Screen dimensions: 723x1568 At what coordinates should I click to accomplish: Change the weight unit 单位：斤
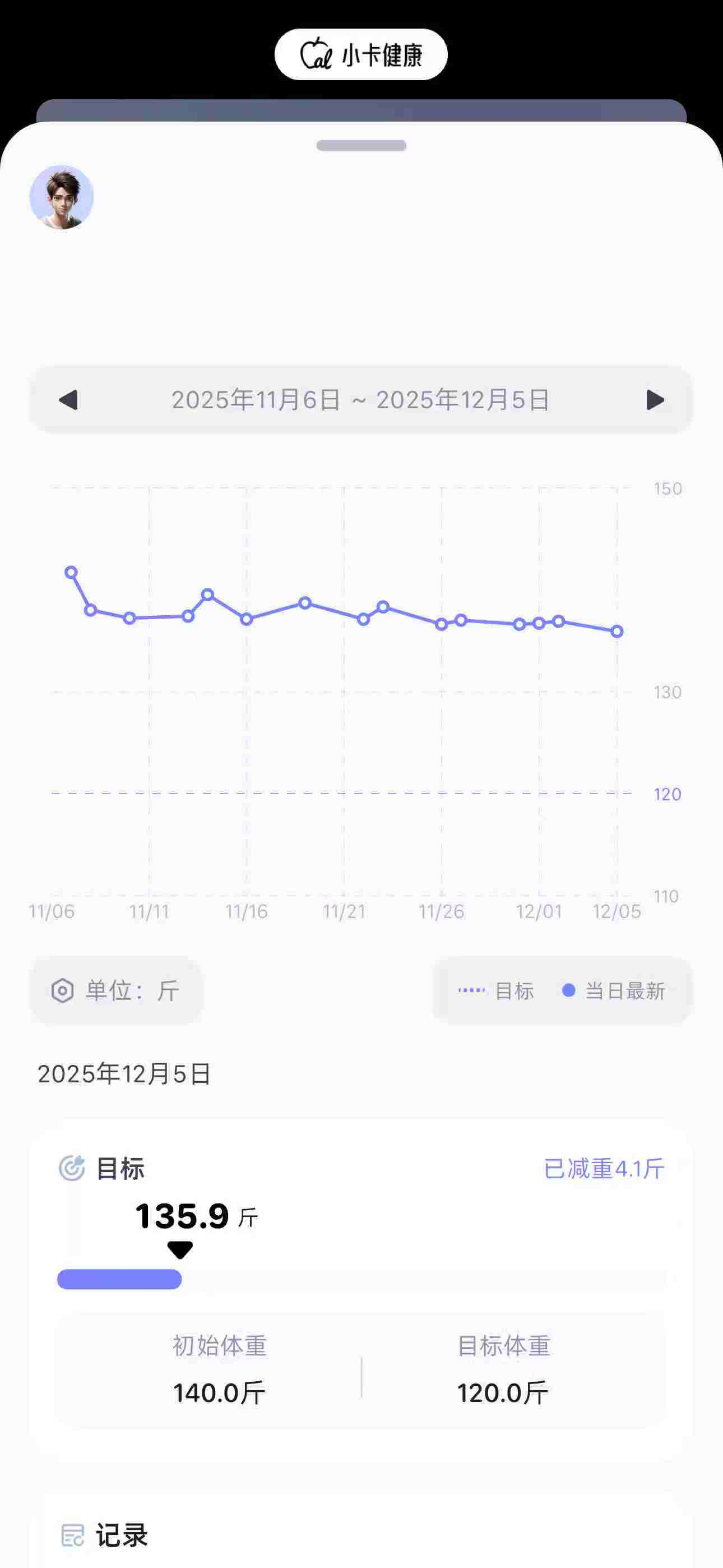point(115,990)
